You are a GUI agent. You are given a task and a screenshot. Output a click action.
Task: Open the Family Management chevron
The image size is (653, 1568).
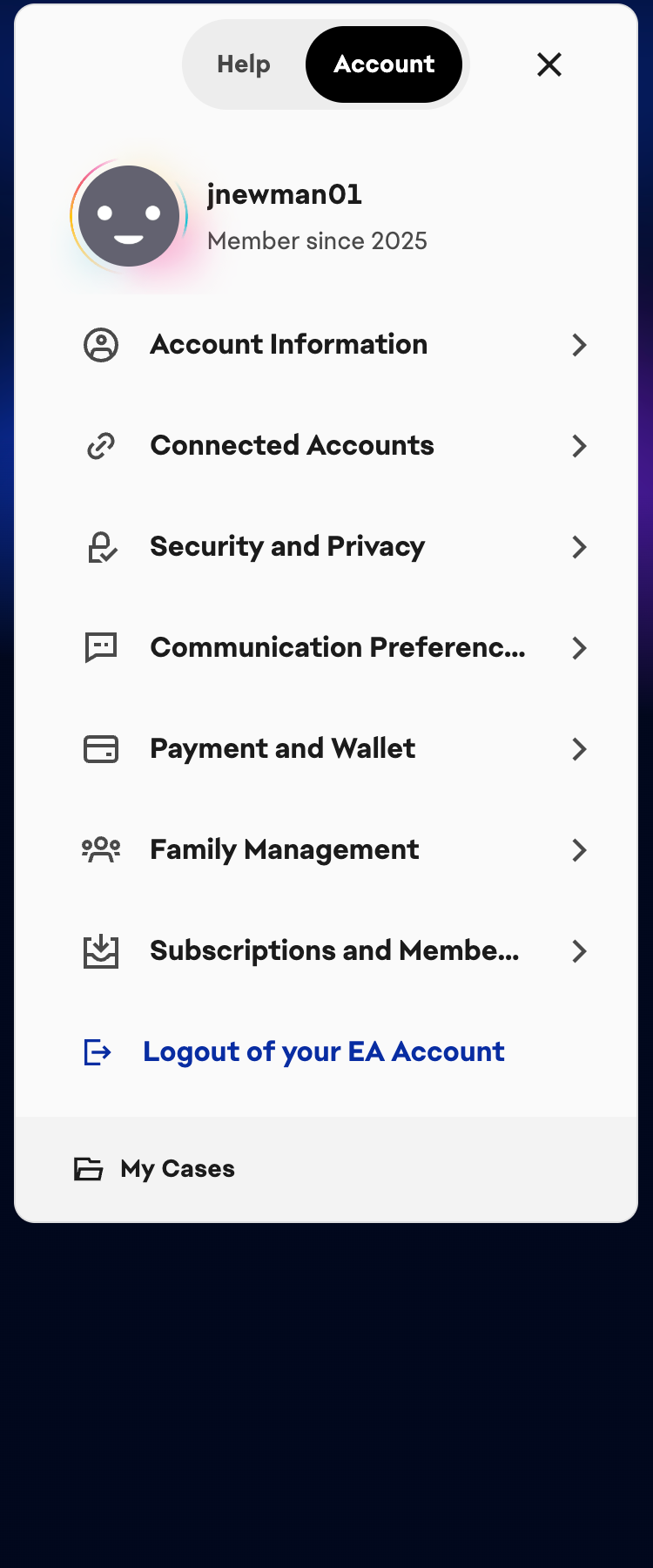click(x=580, y=850)
